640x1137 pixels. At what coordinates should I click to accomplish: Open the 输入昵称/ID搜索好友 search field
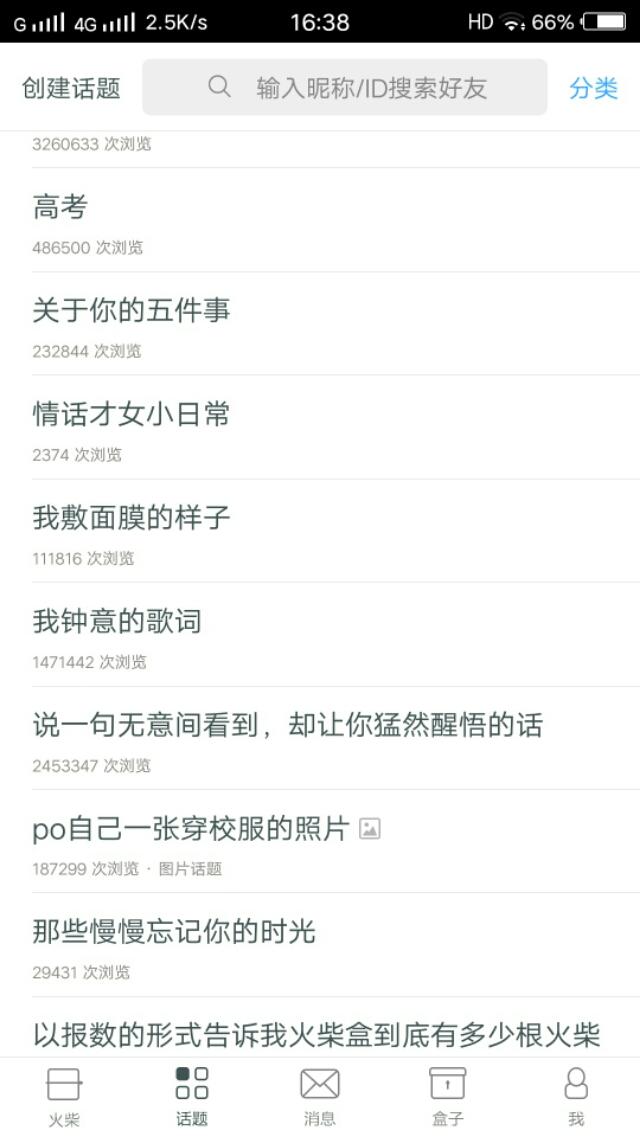pos(344,88)
